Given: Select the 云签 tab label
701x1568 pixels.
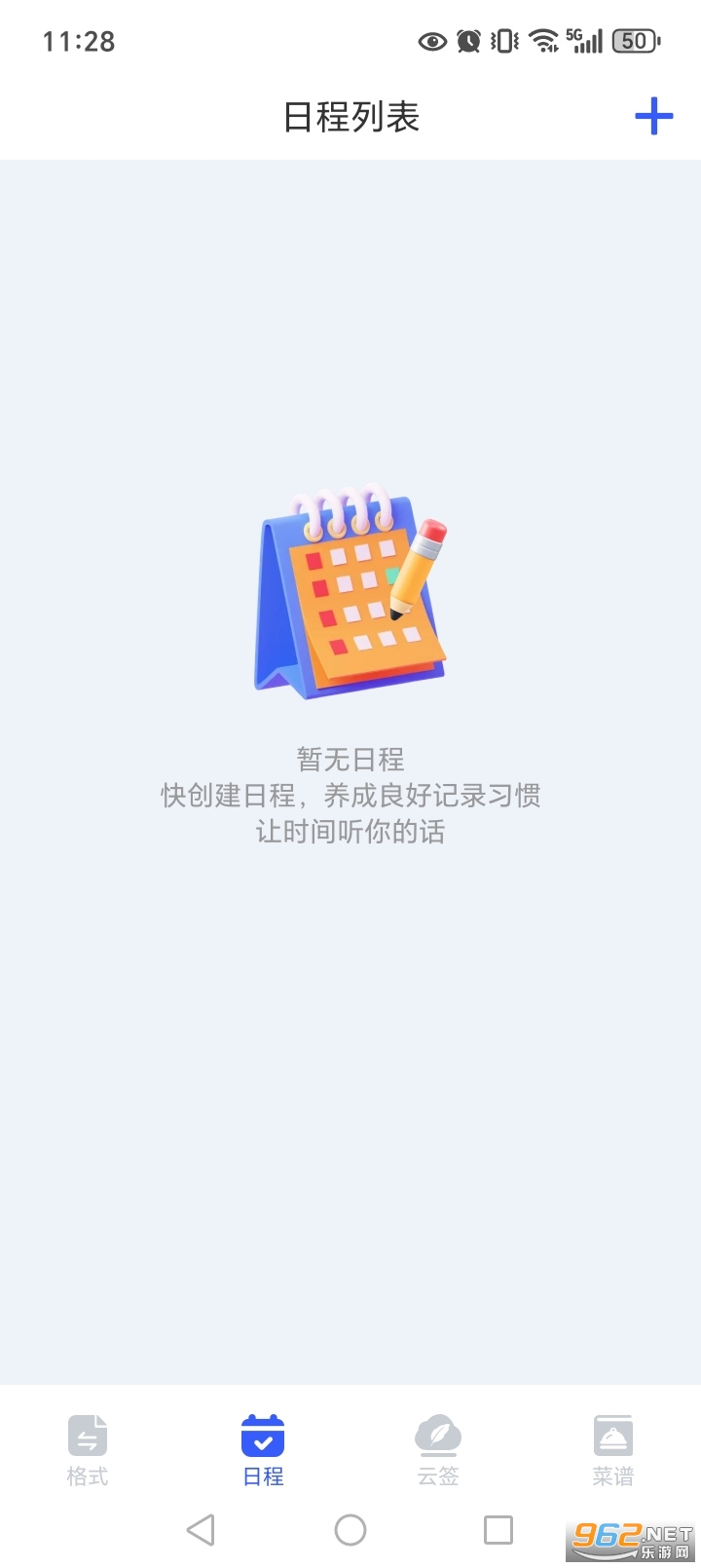Looking at the screenshot, I should pyautogui.click(x=438, y=1476).
